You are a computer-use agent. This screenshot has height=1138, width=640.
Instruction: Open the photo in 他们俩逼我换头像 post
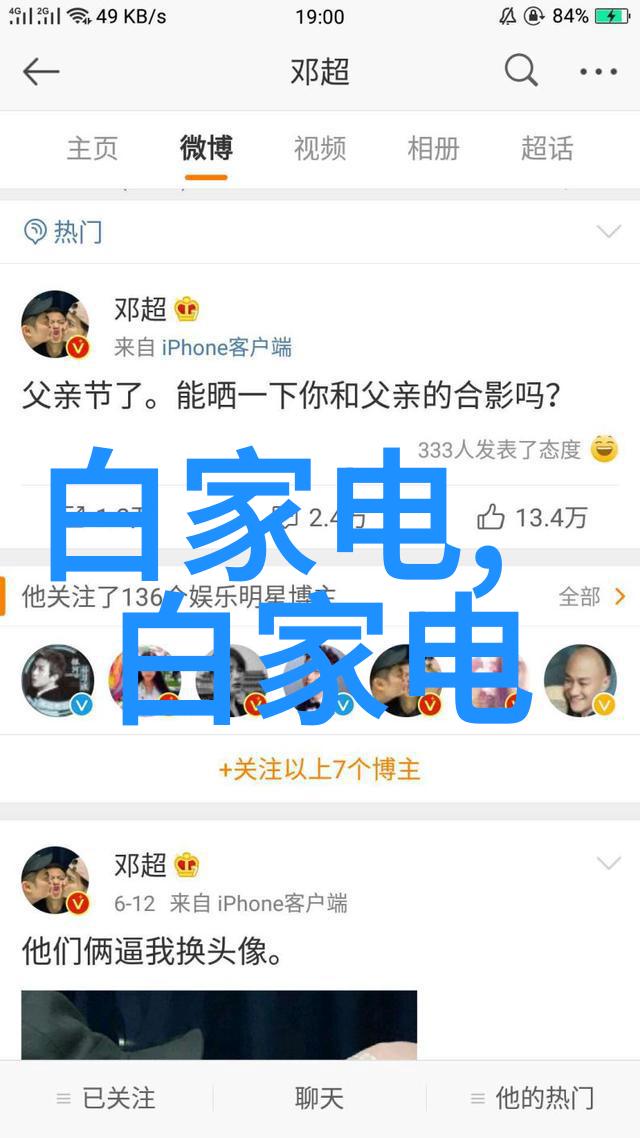pos(219,1024)
